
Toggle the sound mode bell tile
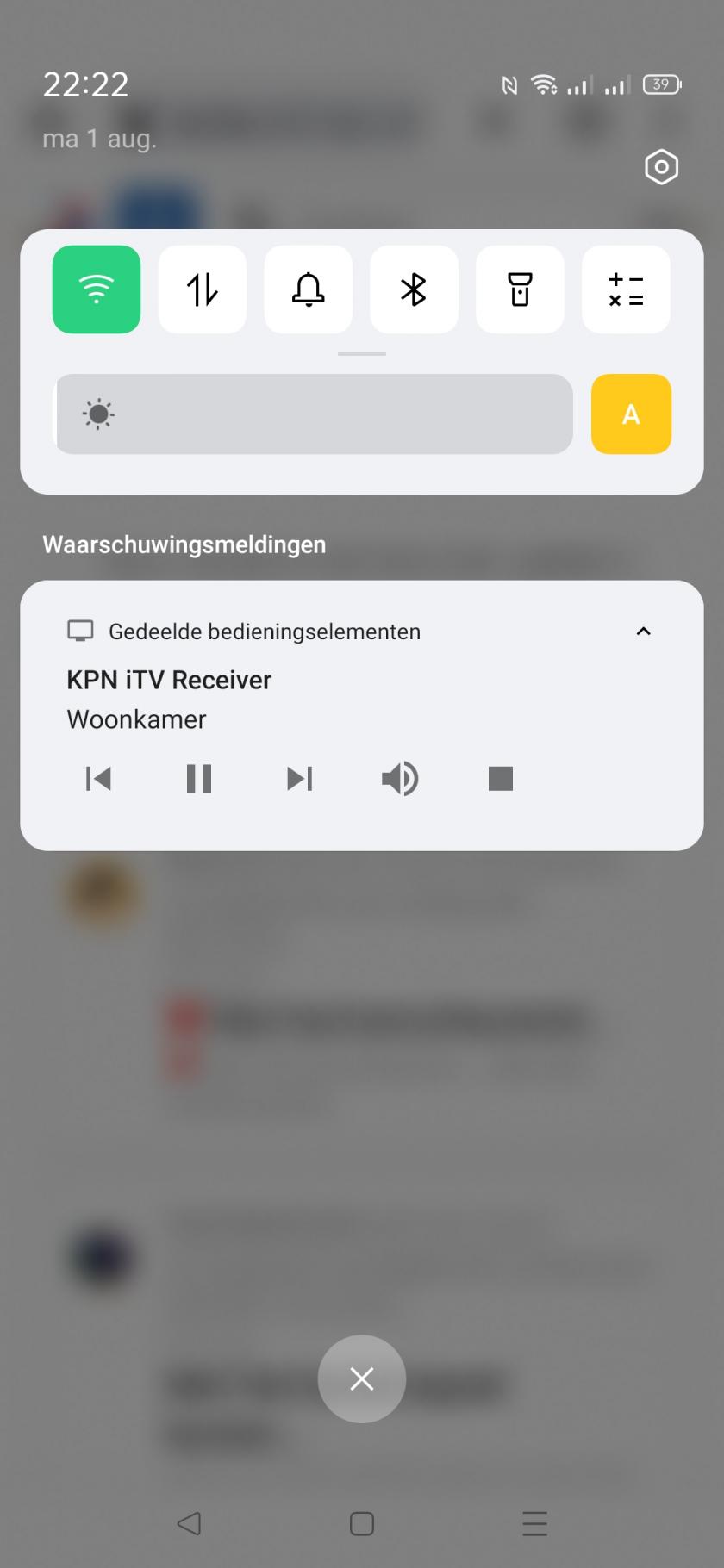(309, 289)
